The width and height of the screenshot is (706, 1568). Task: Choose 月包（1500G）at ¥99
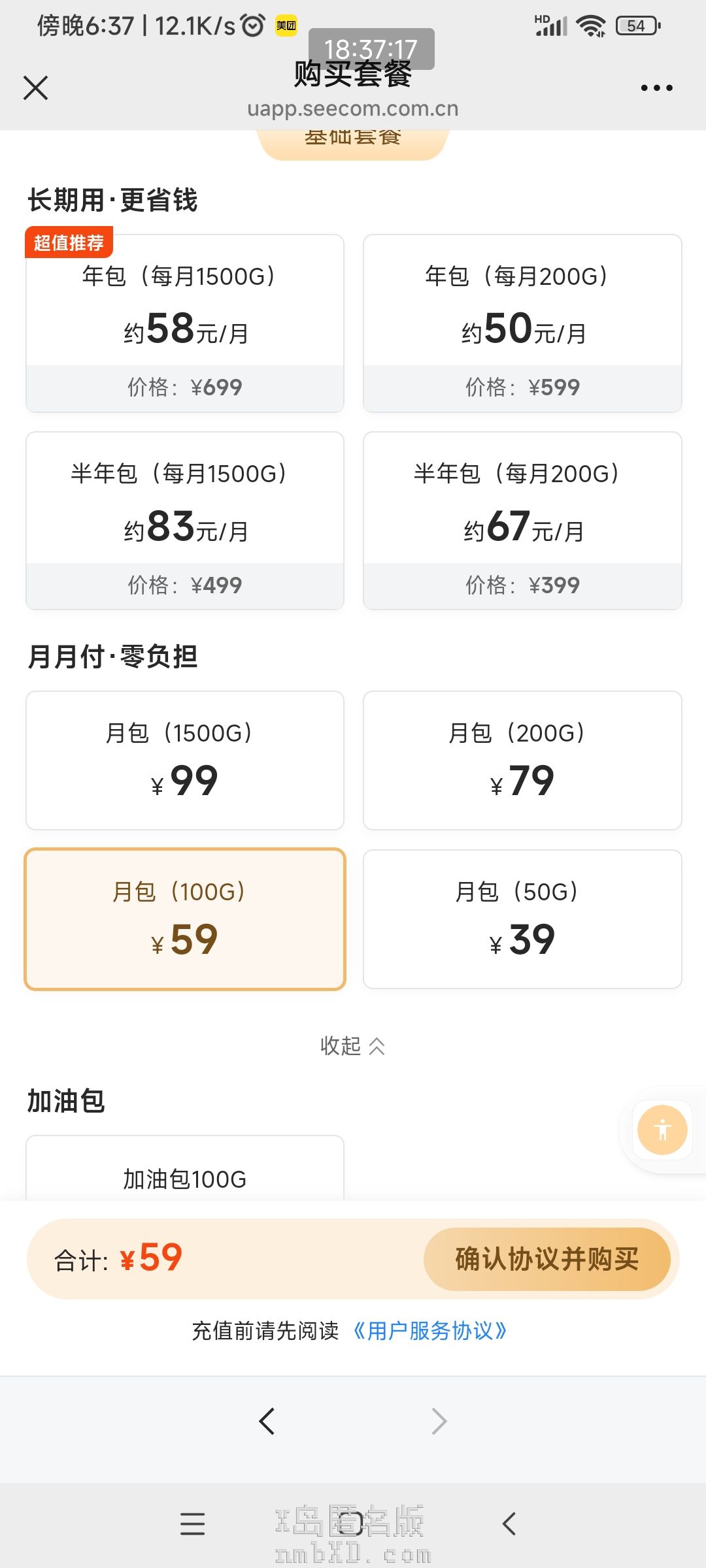(185, 760)
